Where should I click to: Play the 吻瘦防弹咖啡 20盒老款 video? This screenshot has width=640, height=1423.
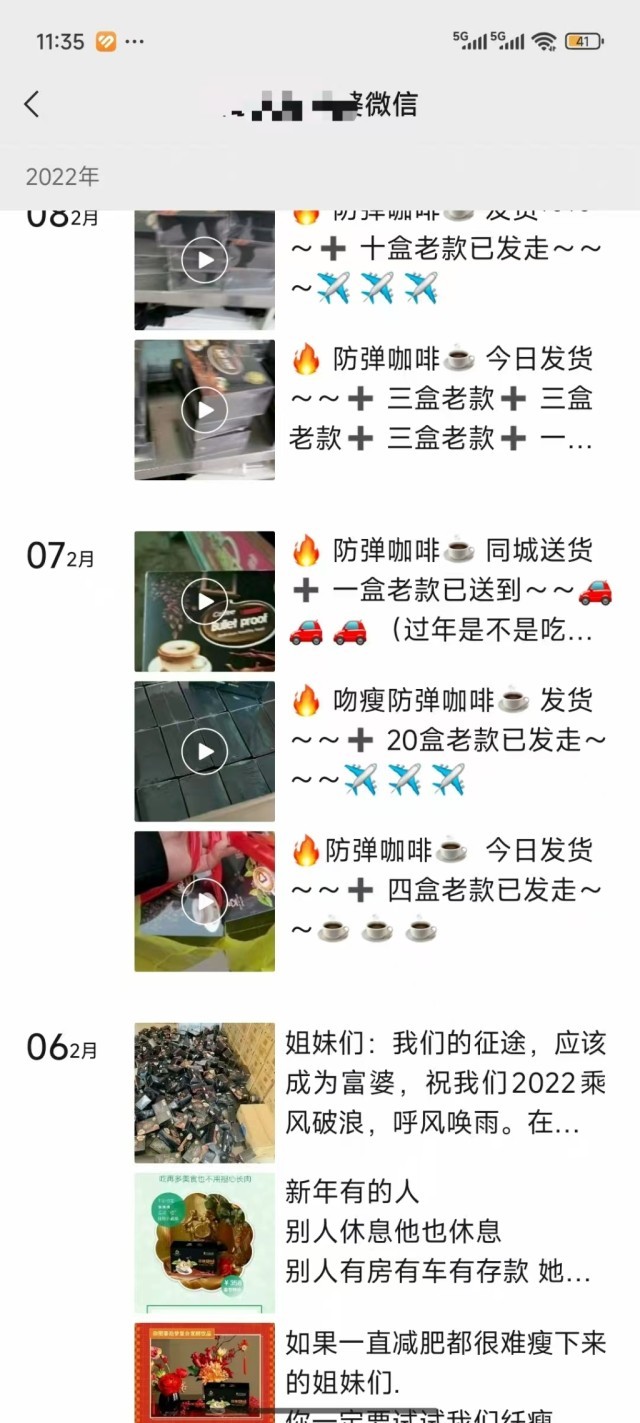pos(205,751)
